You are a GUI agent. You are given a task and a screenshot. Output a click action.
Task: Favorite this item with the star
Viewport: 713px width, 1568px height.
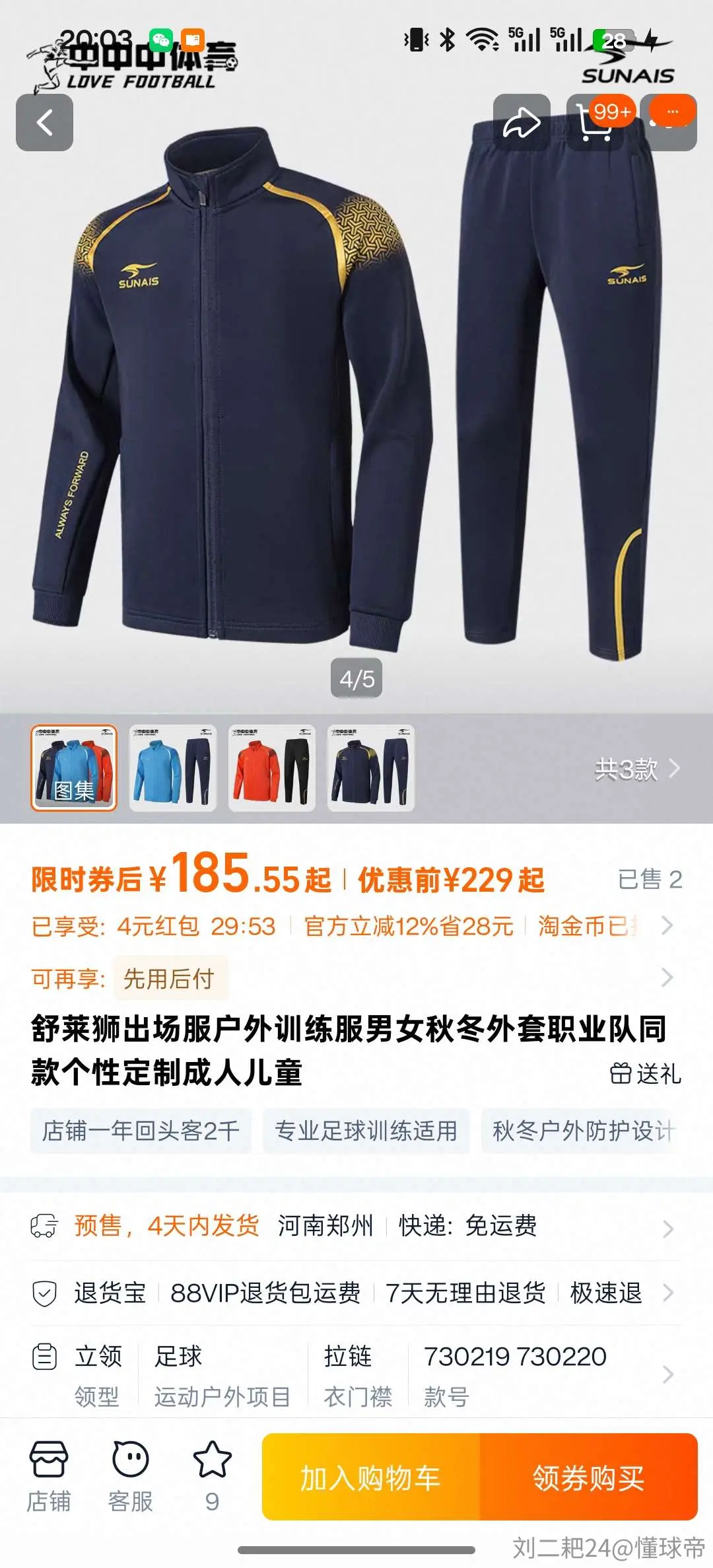pos(212,1477)
